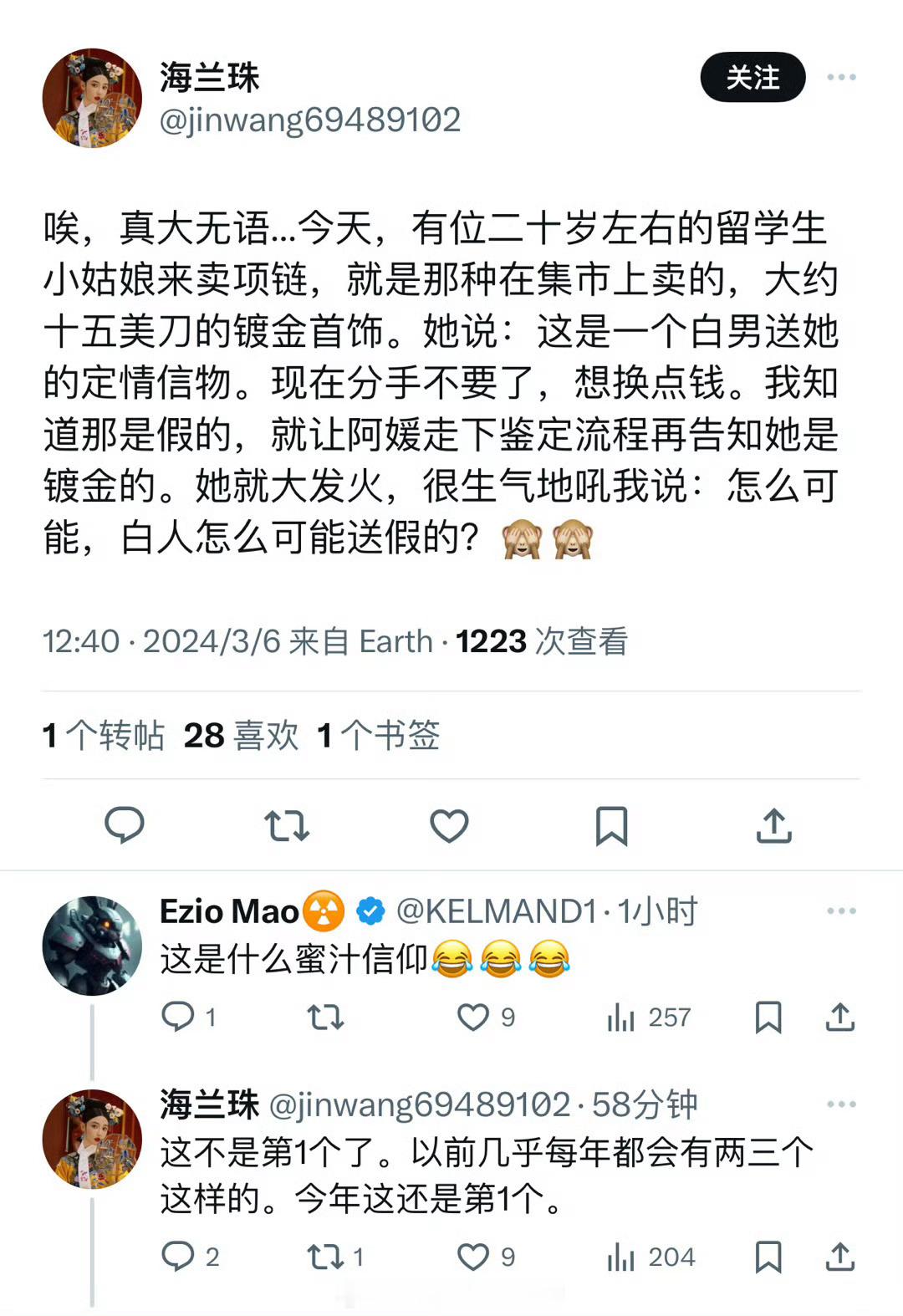Viewport: 903px width, 1316px height.
Task: Open overflow menu on the main post
Action: click(x=840, y=77)
